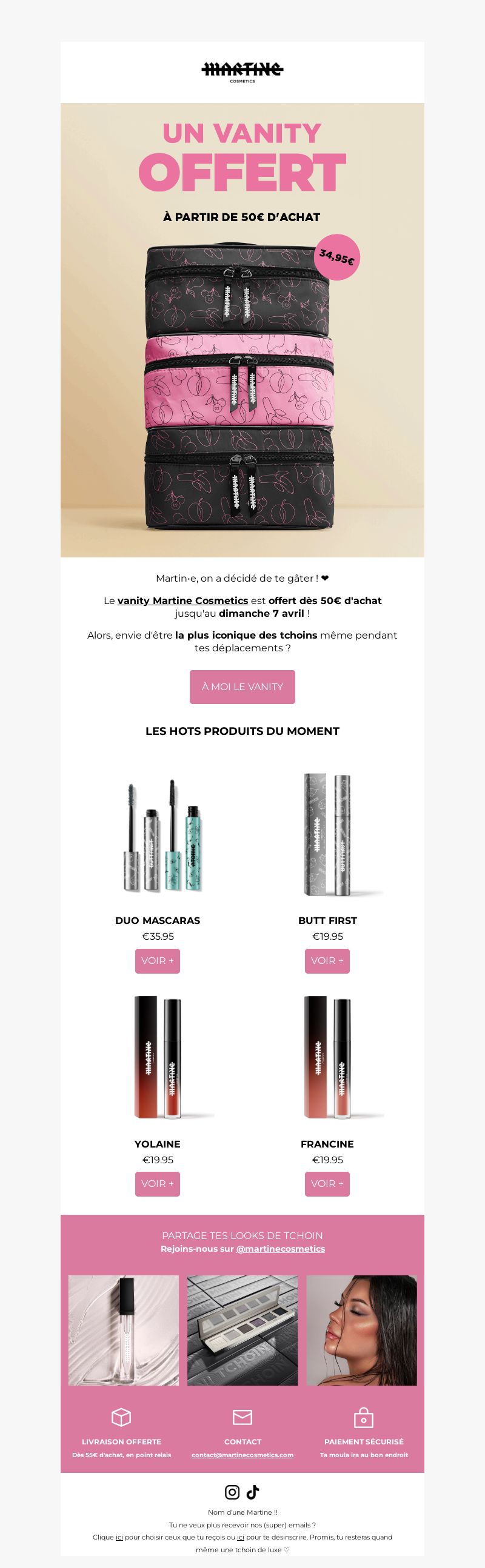Open the TikTok icon

pos(253,1492)
